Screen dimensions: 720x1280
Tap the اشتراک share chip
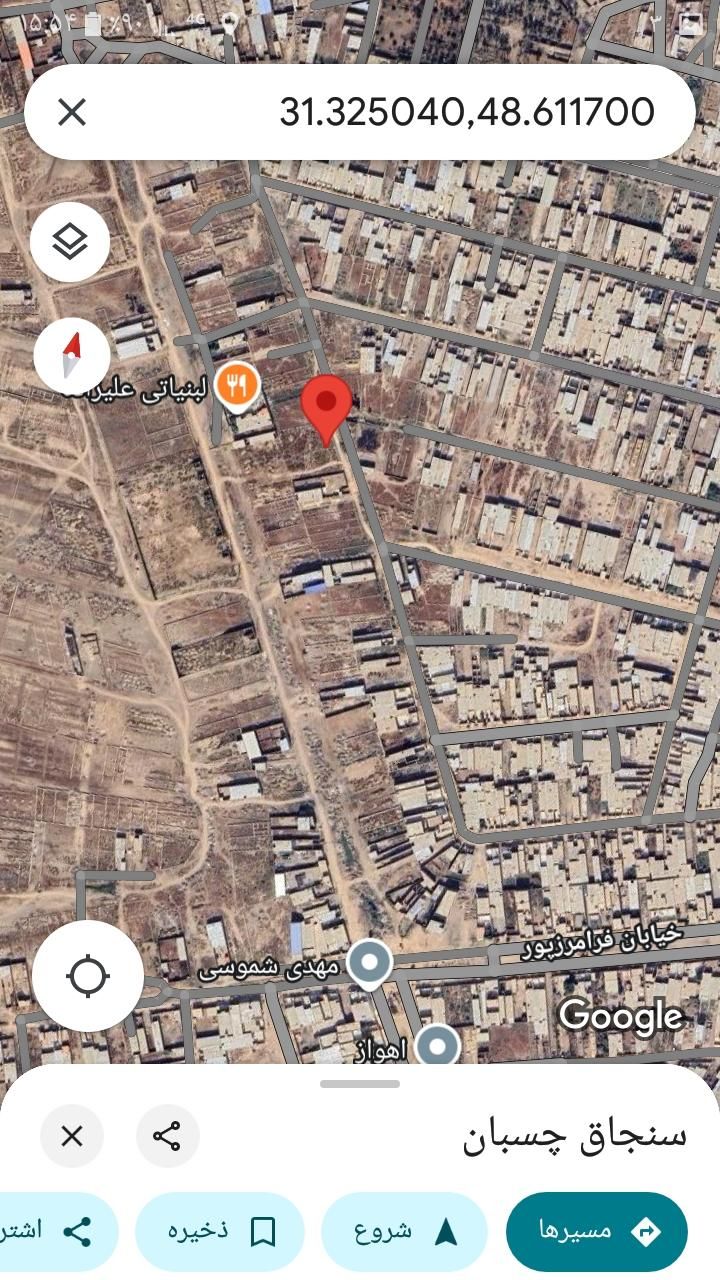point(50,1231)
